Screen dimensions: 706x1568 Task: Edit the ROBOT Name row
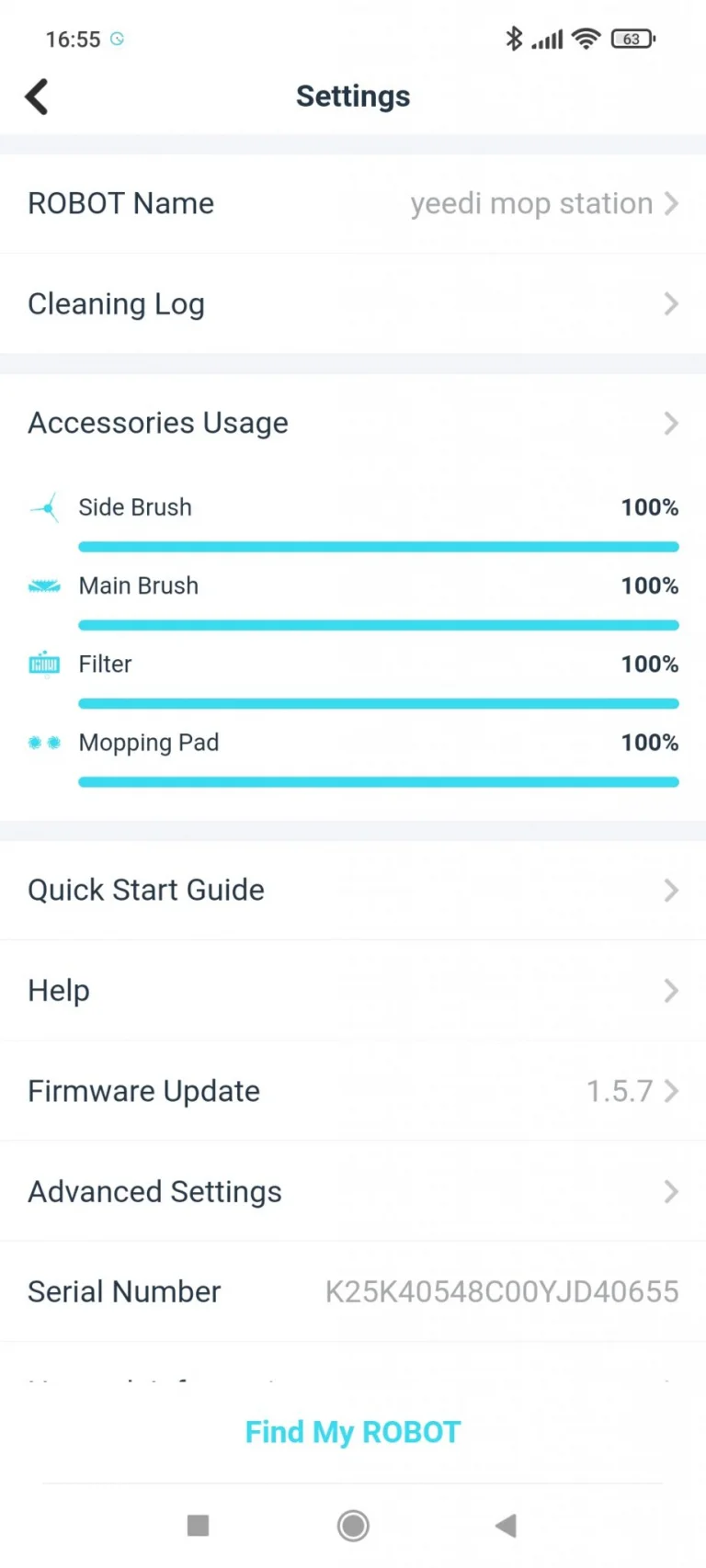pos(353,203)
